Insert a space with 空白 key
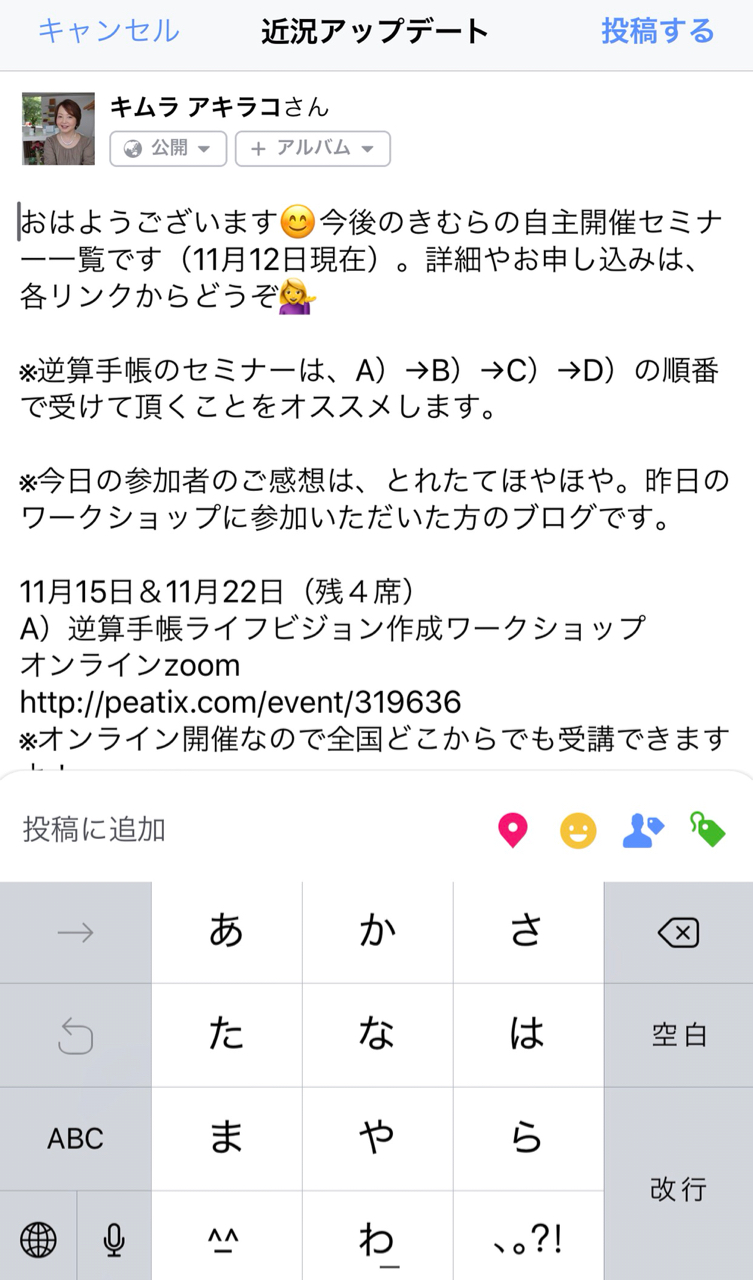753x1280 pixels. pyautogui.click(x=678, y=1035)
